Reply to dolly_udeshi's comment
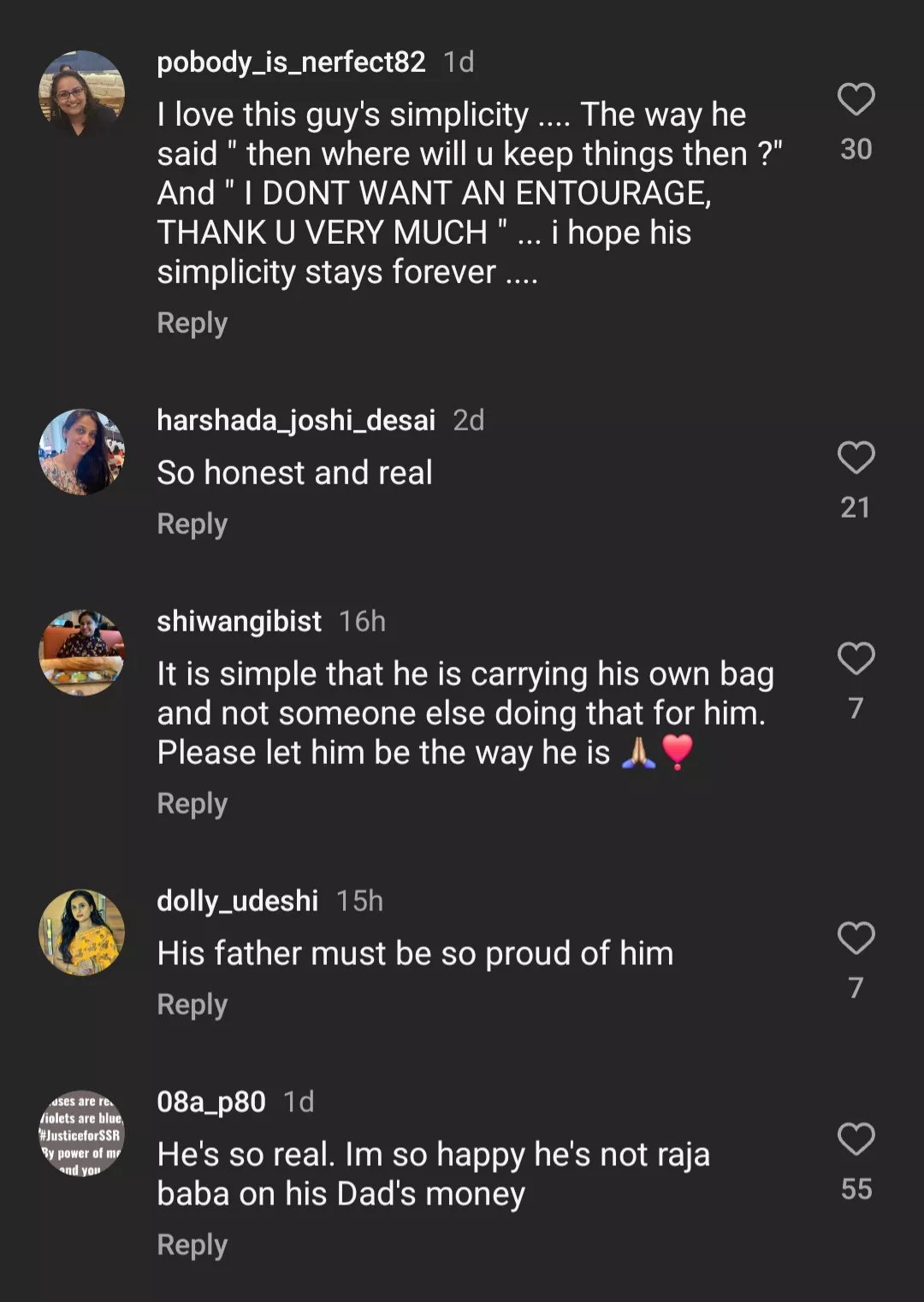The image size is (924, 1302). coord(192,1004)
